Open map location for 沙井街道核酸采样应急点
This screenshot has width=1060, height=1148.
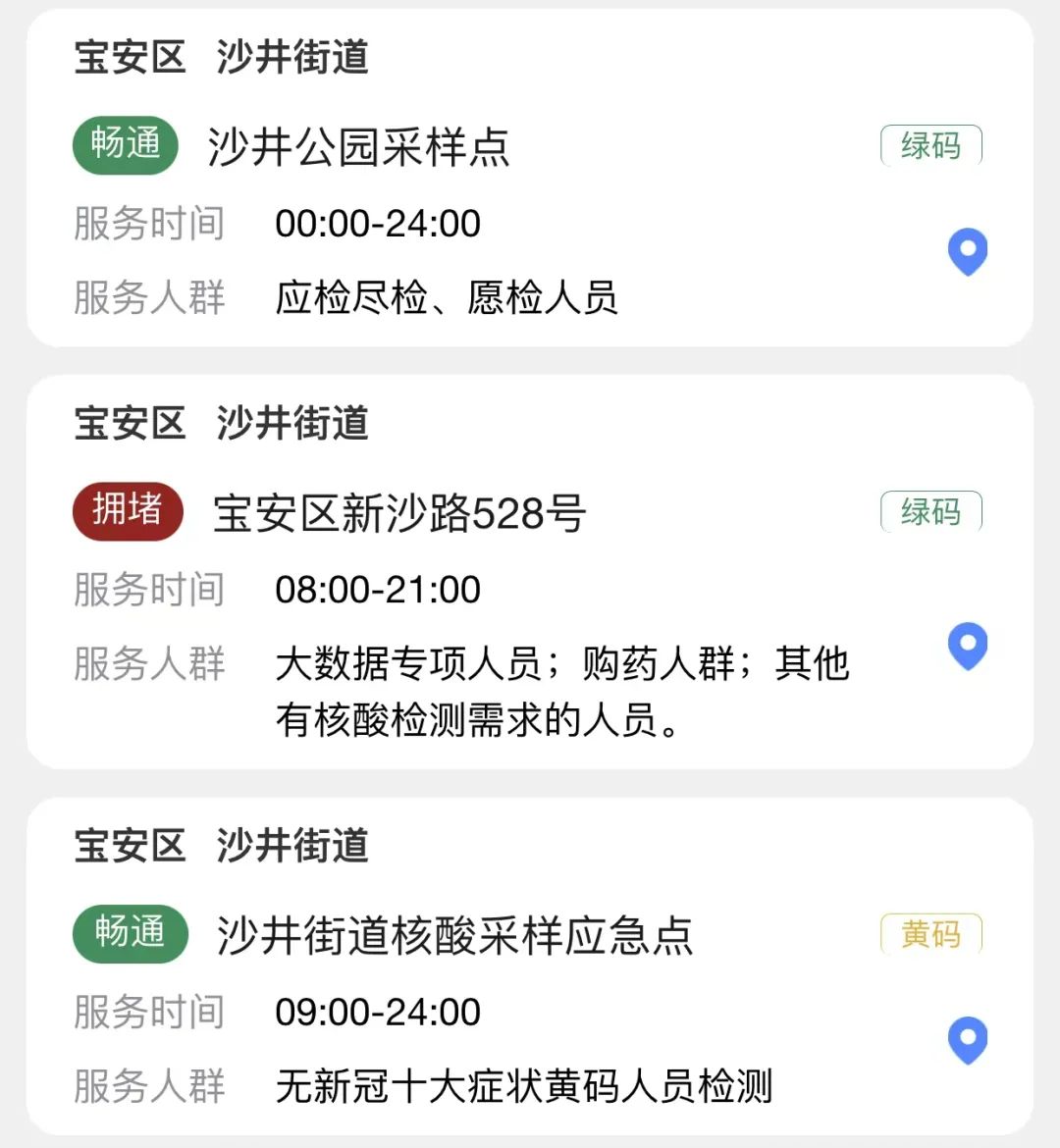point(967,1040)
